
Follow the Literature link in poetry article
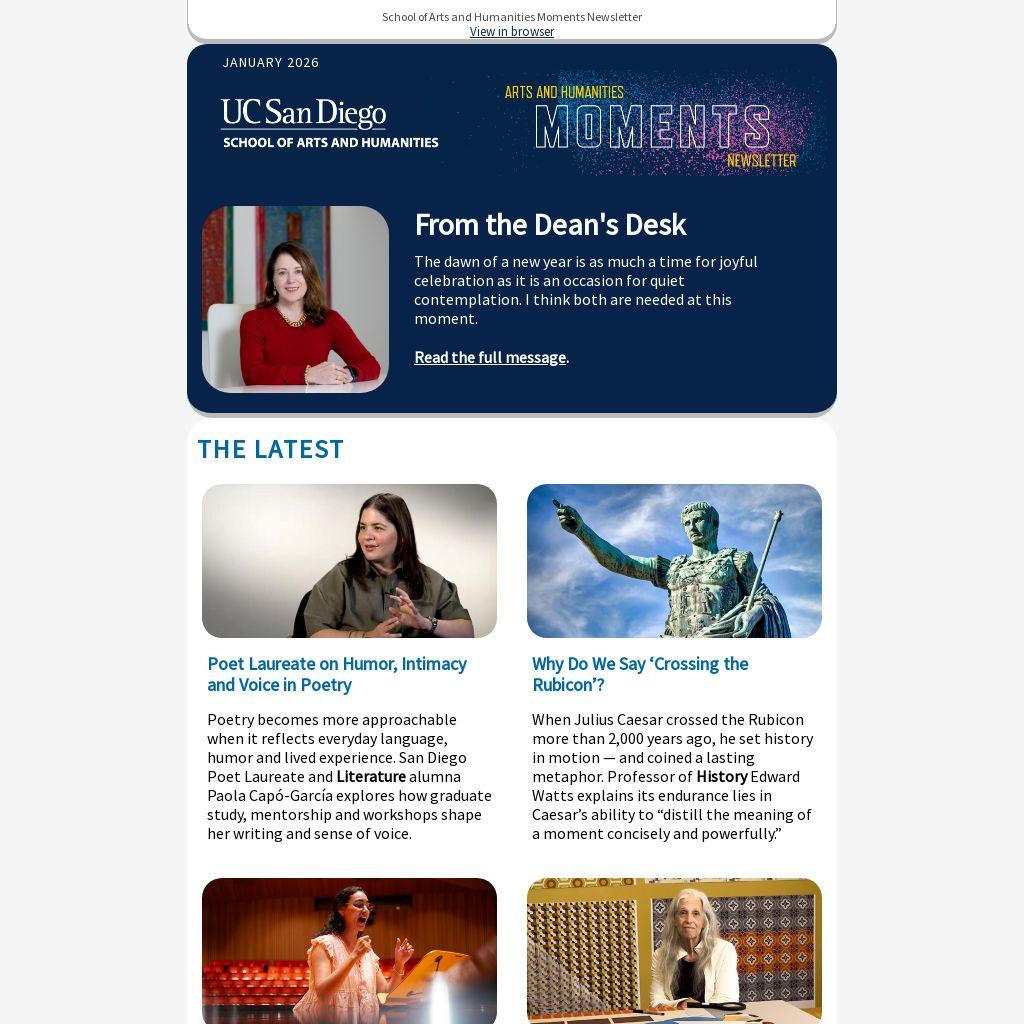371,776
